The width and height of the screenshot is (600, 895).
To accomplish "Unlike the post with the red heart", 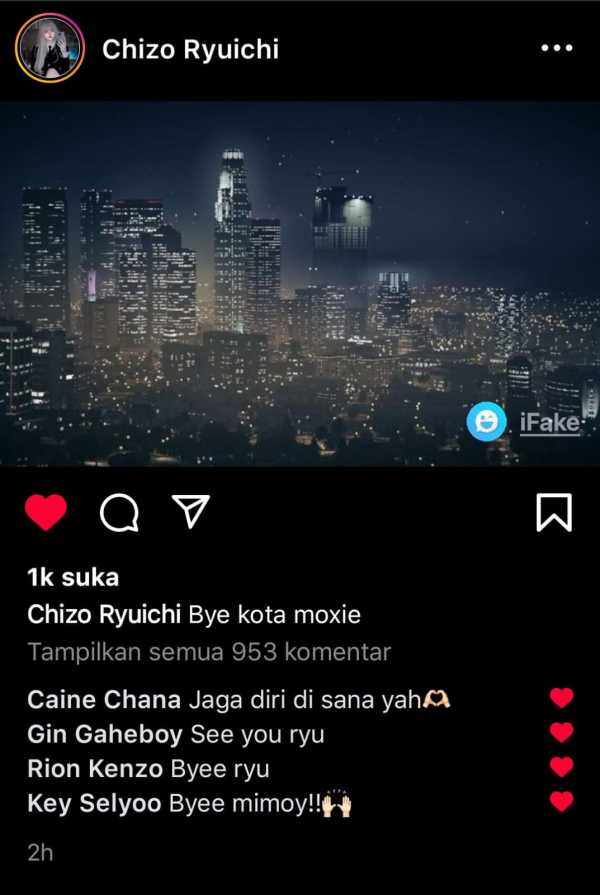I will click(x=46, y=513).
